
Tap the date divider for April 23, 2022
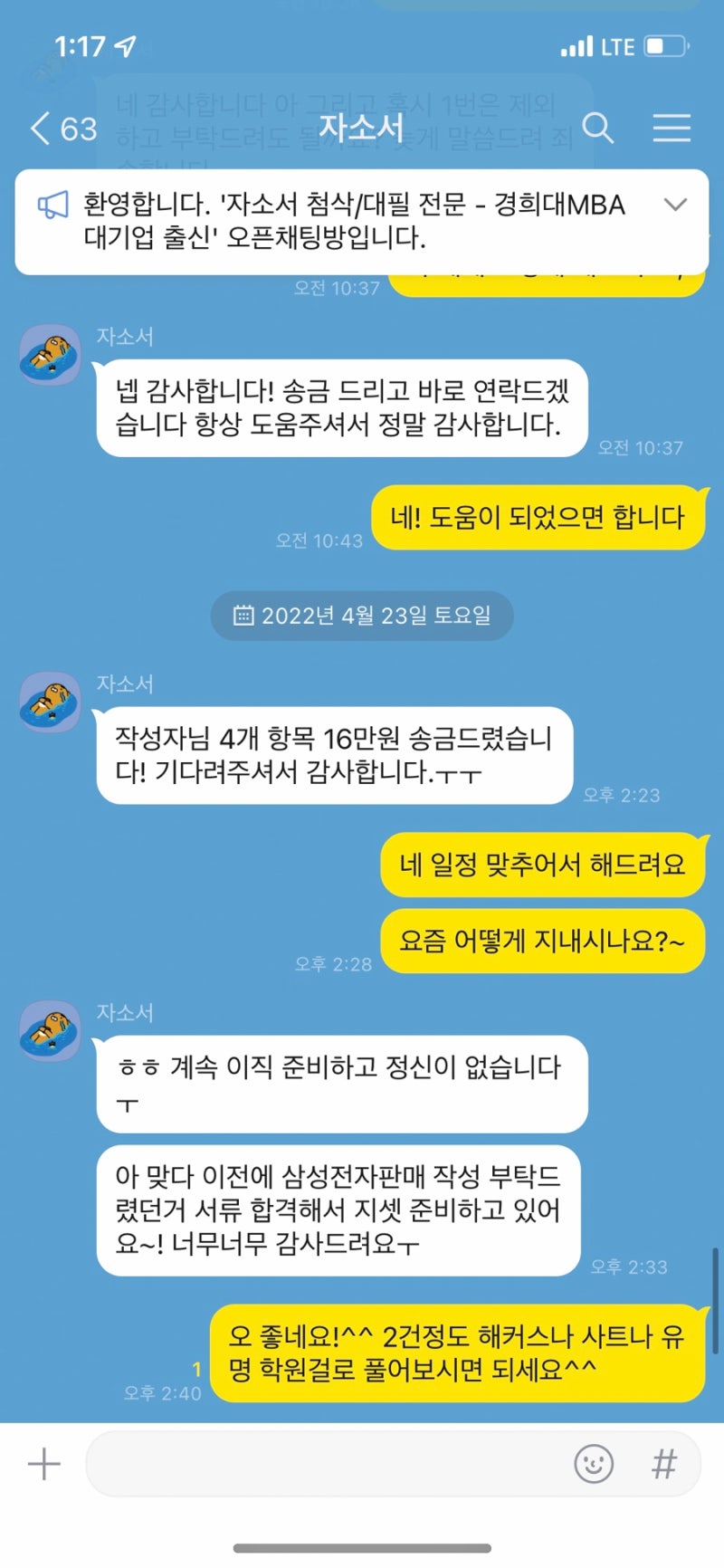(x=362, y=616)
